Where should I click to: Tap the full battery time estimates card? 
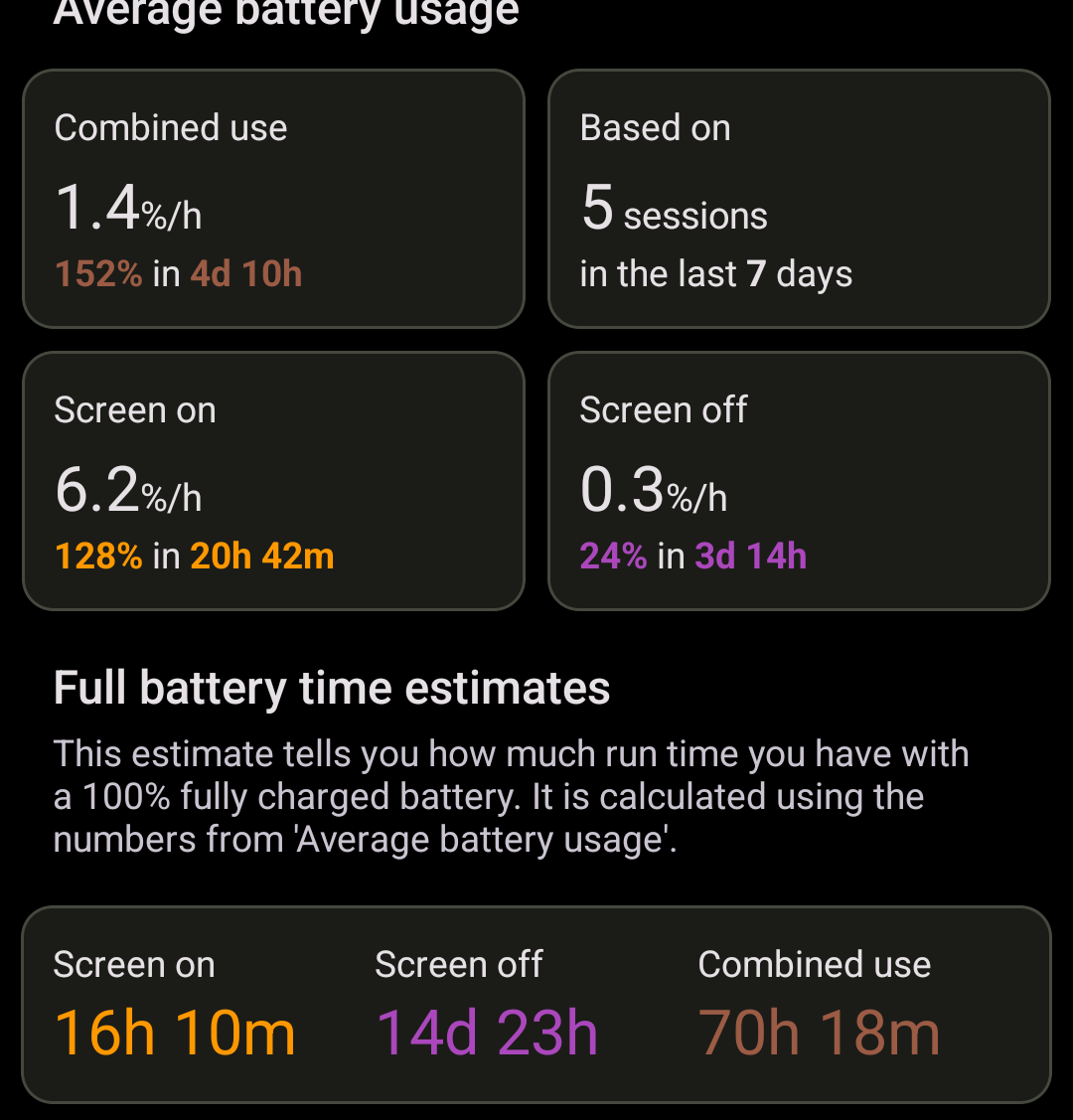(x=536, y=1004)
